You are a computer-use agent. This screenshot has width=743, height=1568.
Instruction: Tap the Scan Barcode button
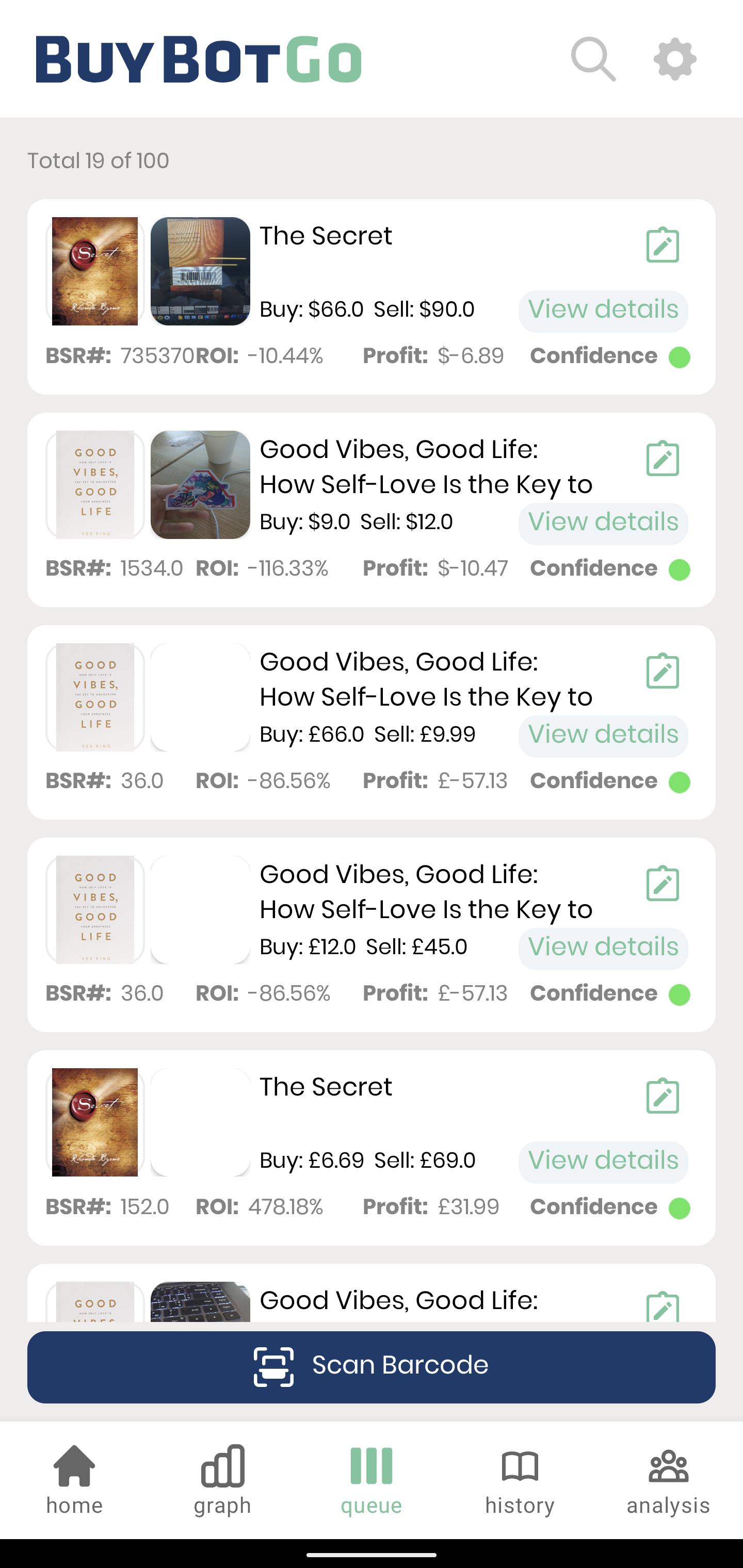pos(372,1366)
